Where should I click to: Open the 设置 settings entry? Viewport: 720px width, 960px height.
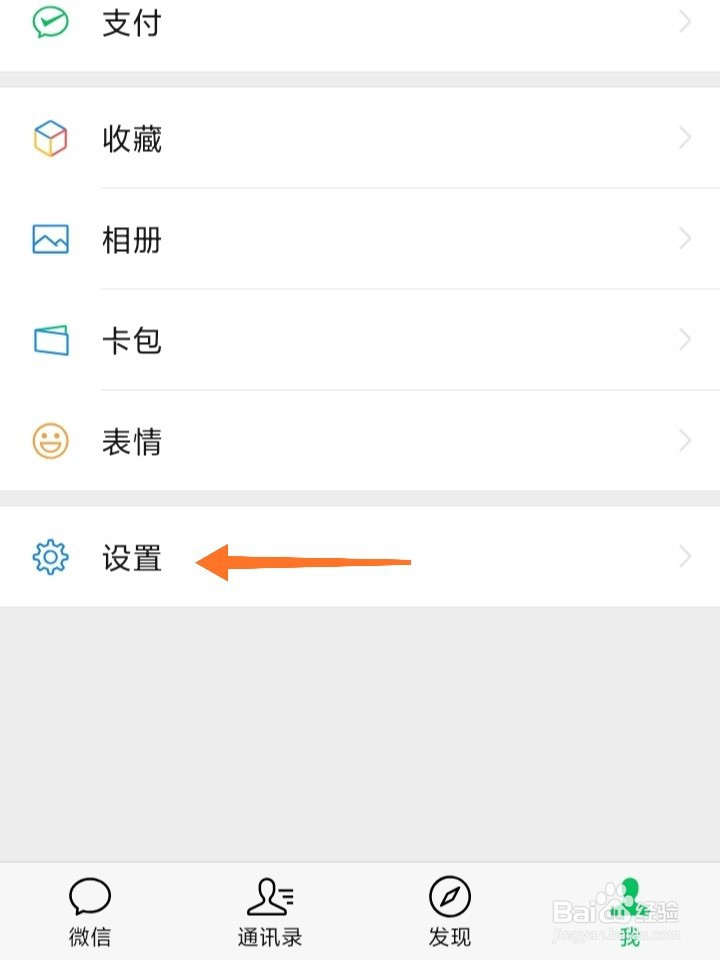pyautogui.click(x=132, y=558)
